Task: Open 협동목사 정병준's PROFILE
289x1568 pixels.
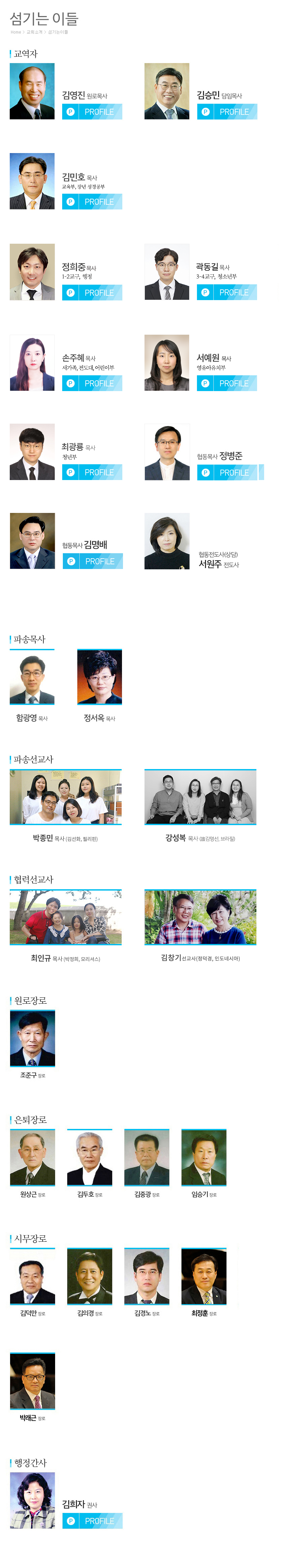Action: click(227, 472)
